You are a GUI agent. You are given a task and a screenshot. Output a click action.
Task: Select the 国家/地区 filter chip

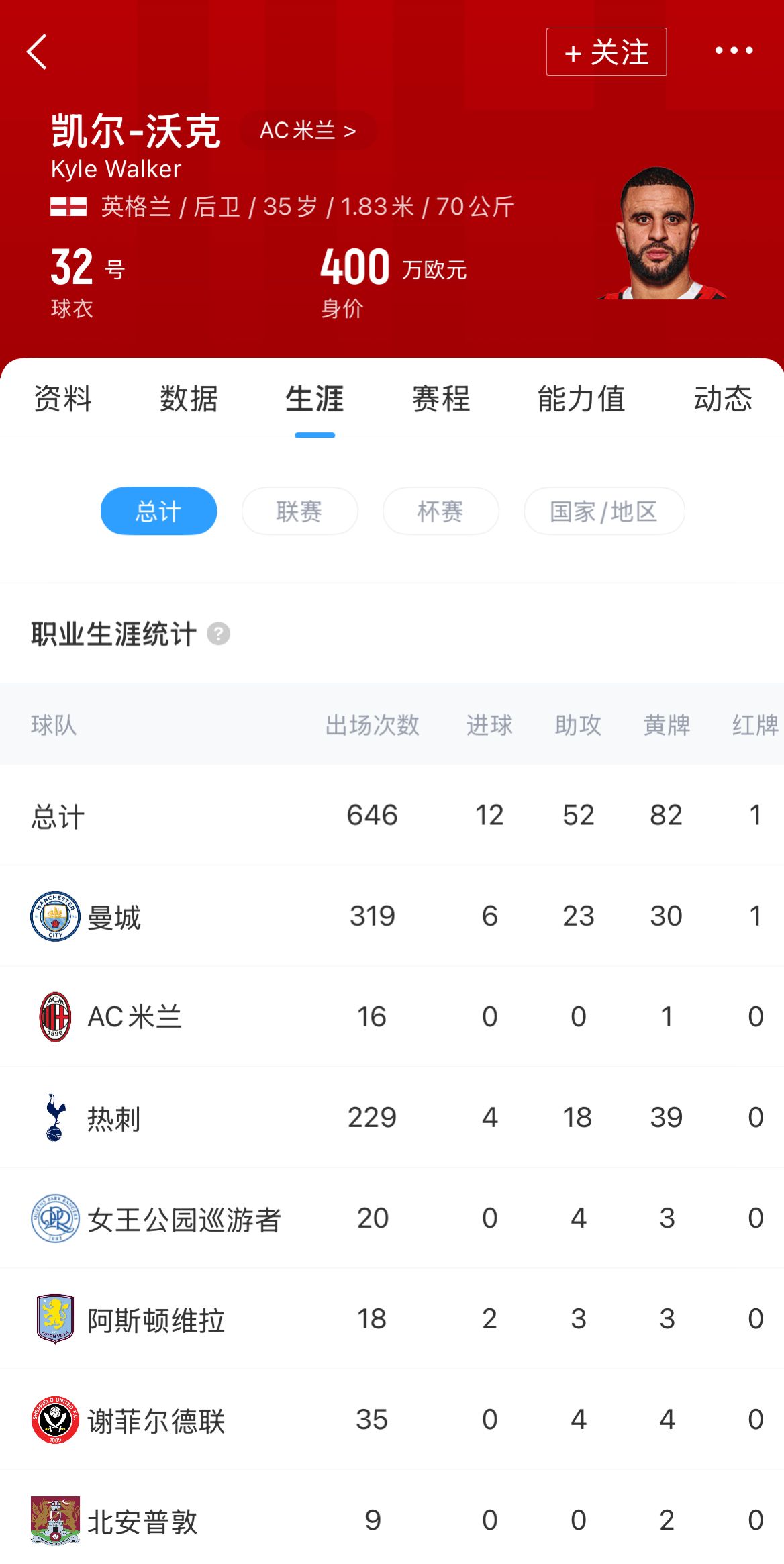coord(604,511)
